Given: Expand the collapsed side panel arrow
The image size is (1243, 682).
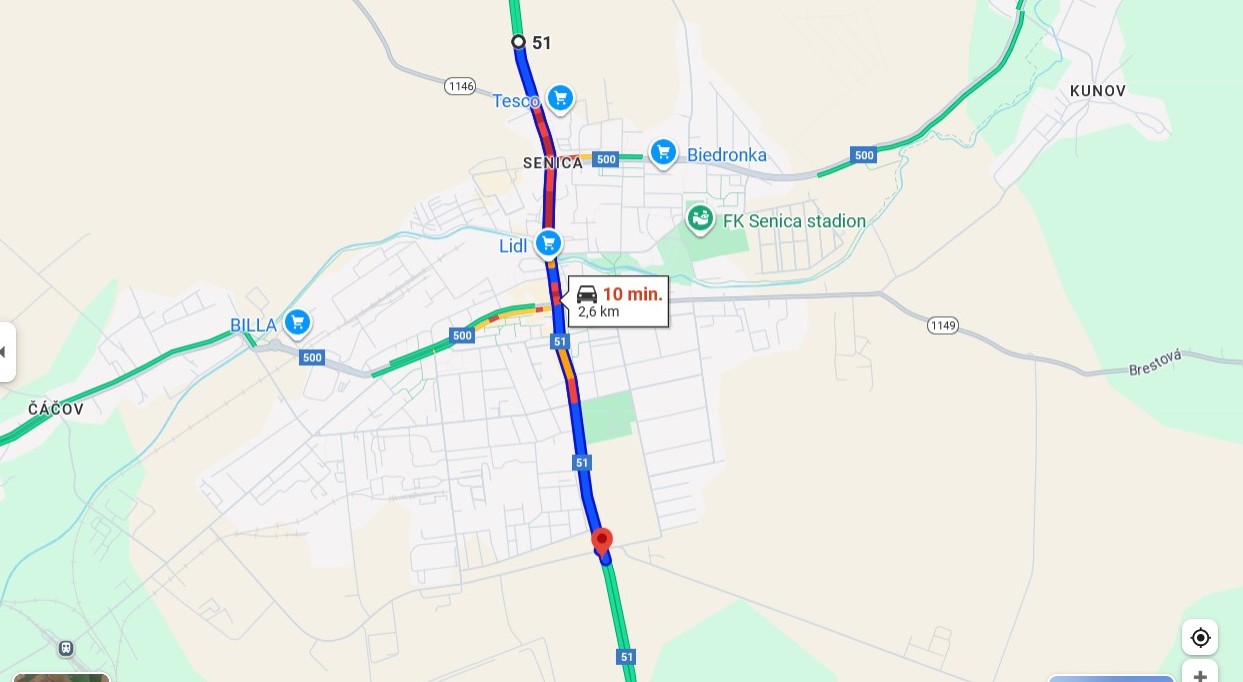Looking at the screenshot, I should coord(5,352).
